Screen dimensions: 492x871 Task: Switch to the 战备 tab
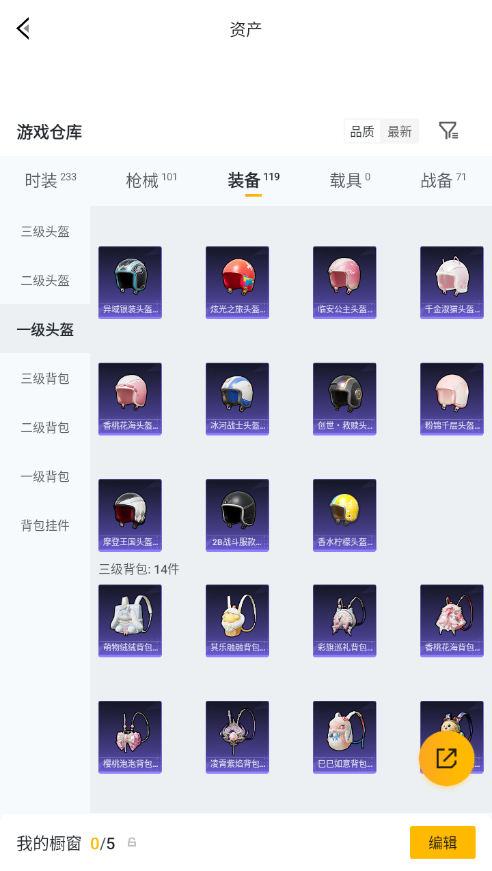(x=443, y=181)
